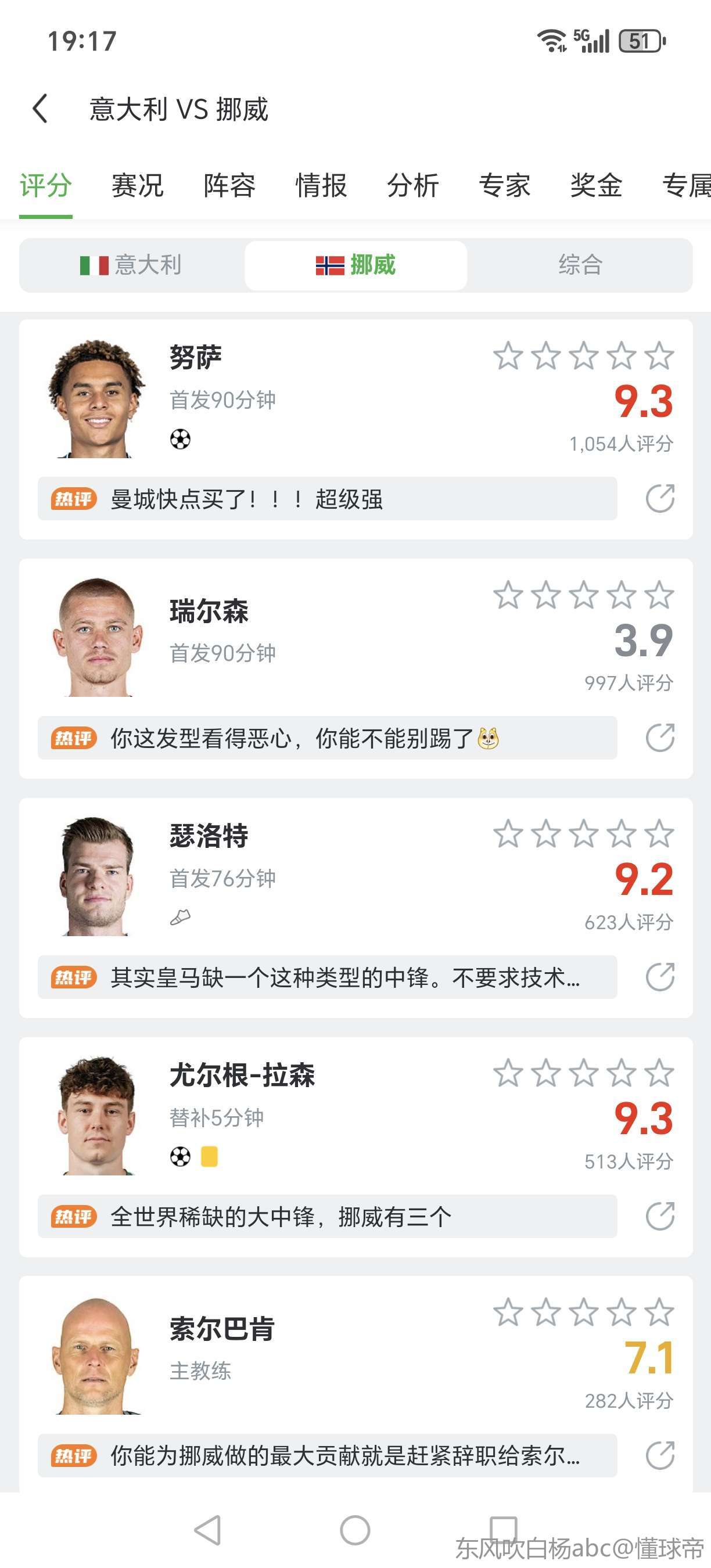
Task: Show the 综合 ratings segment
Action: [x=580, y=265]
